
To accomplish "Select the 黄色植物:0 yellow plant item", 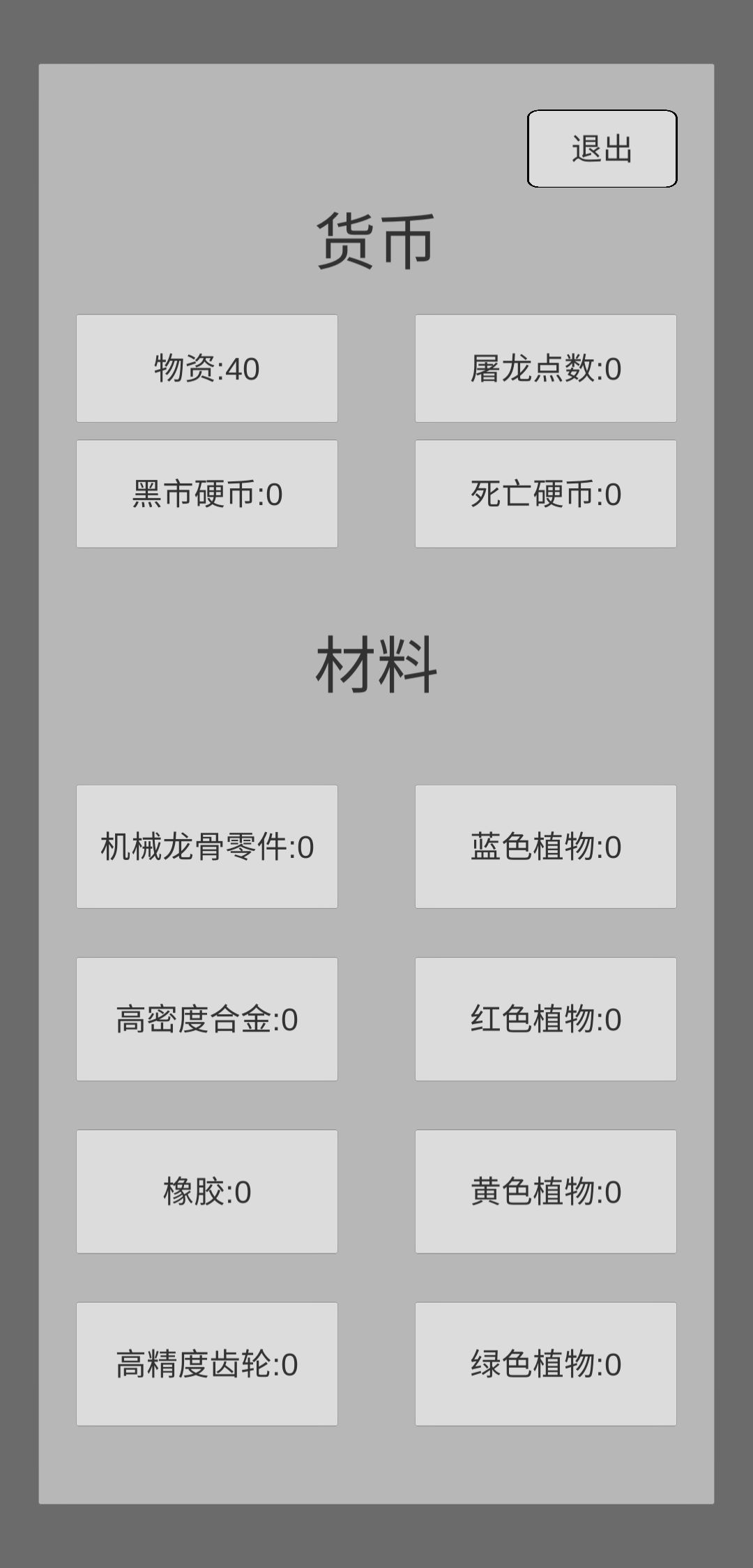I will click(x=545, y=1191).
